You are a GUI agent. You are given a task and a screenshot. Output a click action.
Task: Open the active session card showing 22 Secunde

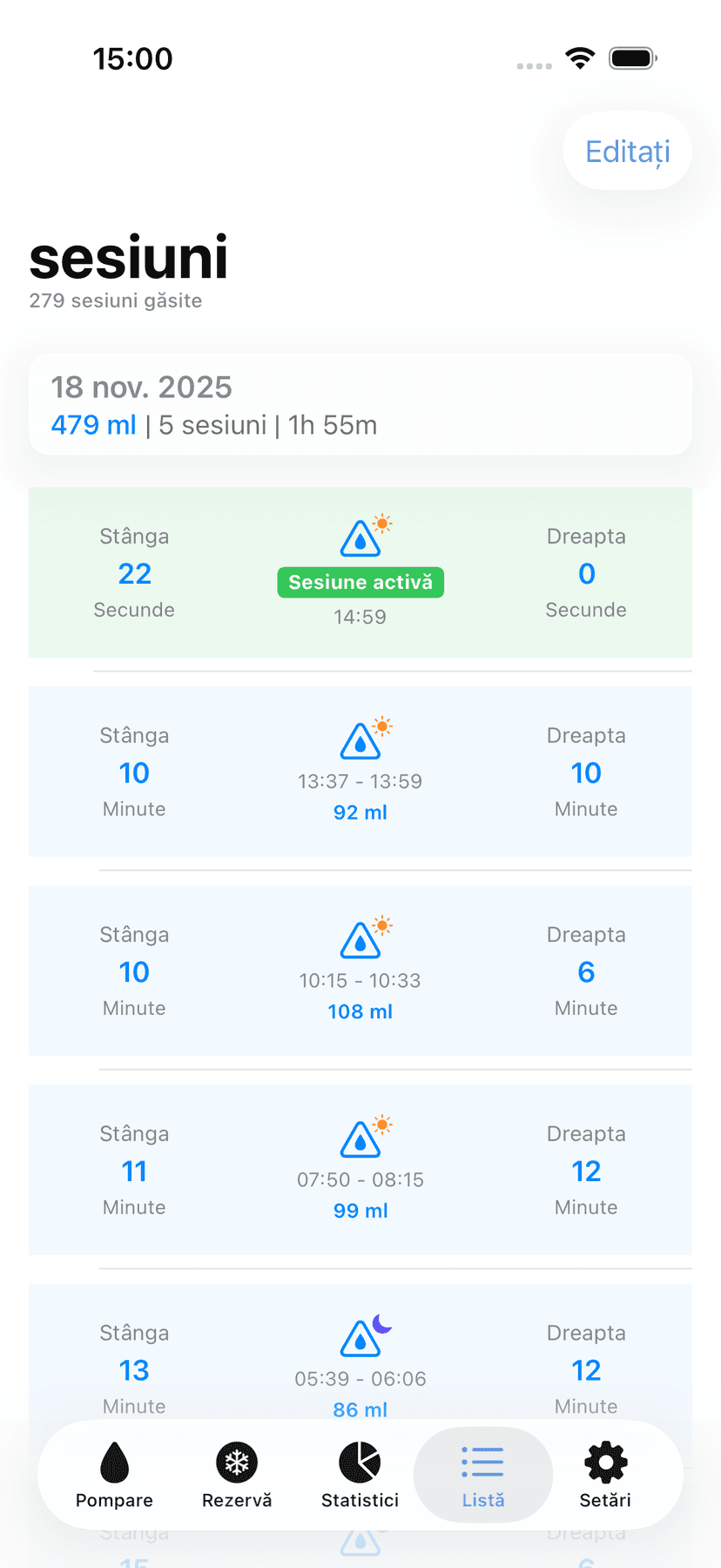[x=360, y=572]
